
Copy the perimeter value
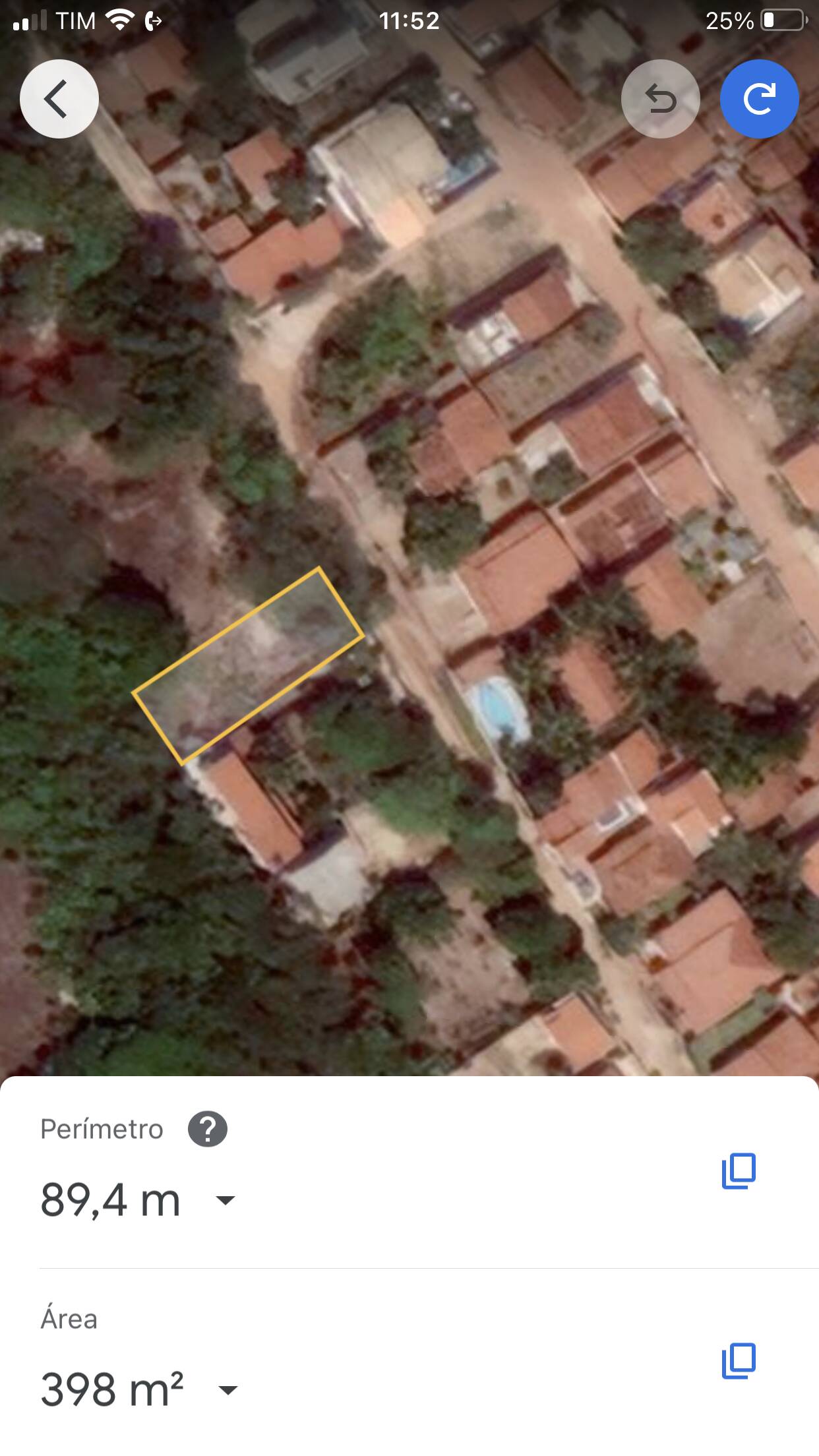(739, 1170)
